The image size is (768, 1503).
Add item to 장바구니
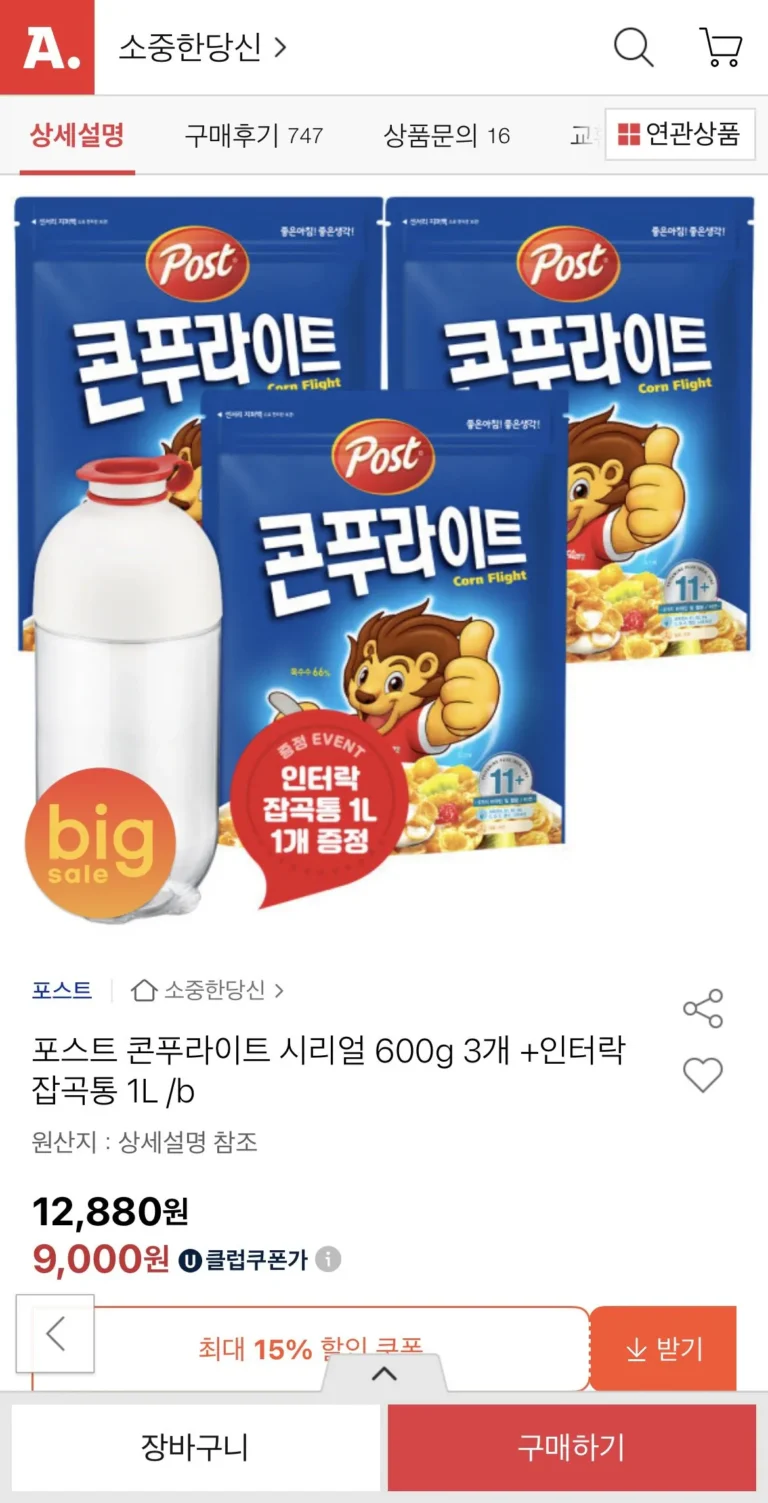click(x=195, y=1447)
